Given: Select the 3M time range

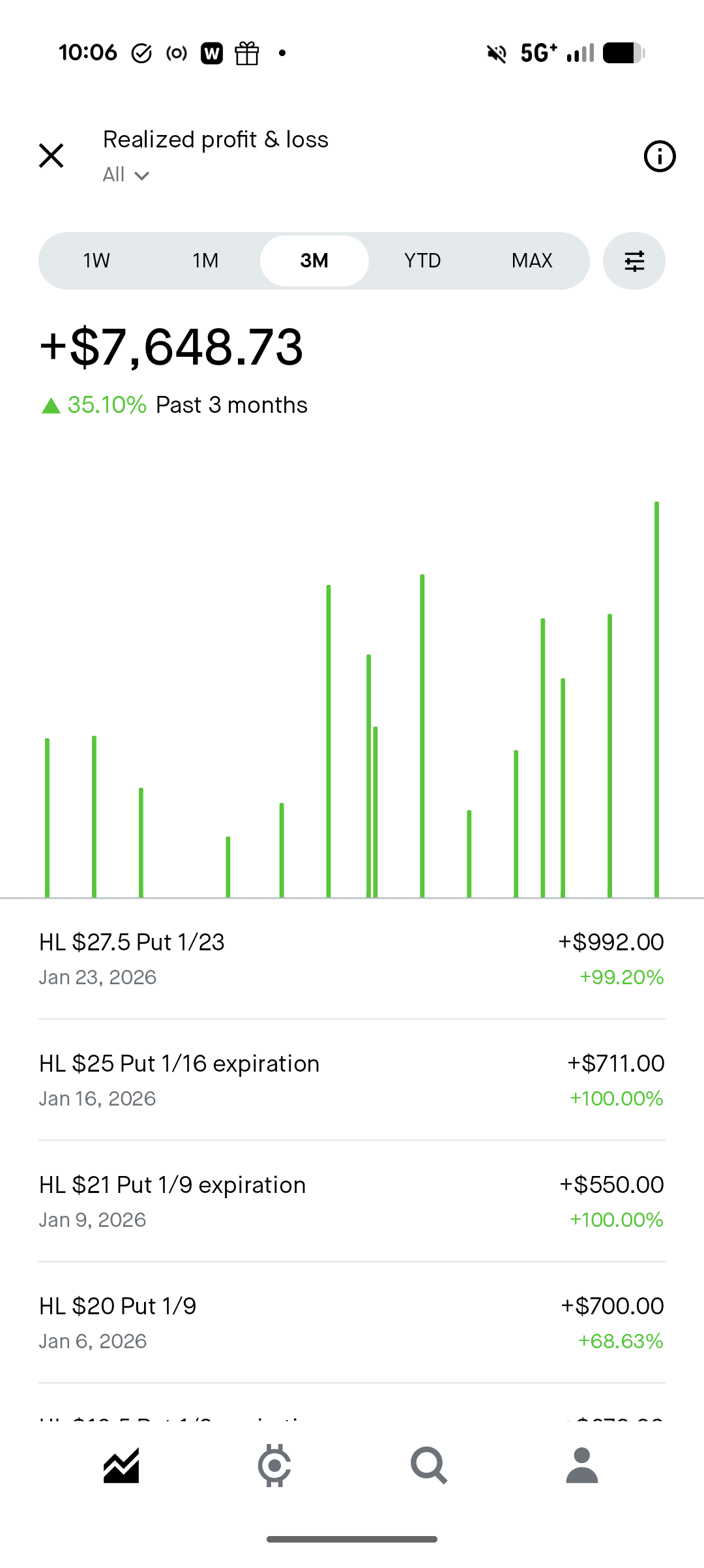Looking at the screenshot, I should coord(314,261).
